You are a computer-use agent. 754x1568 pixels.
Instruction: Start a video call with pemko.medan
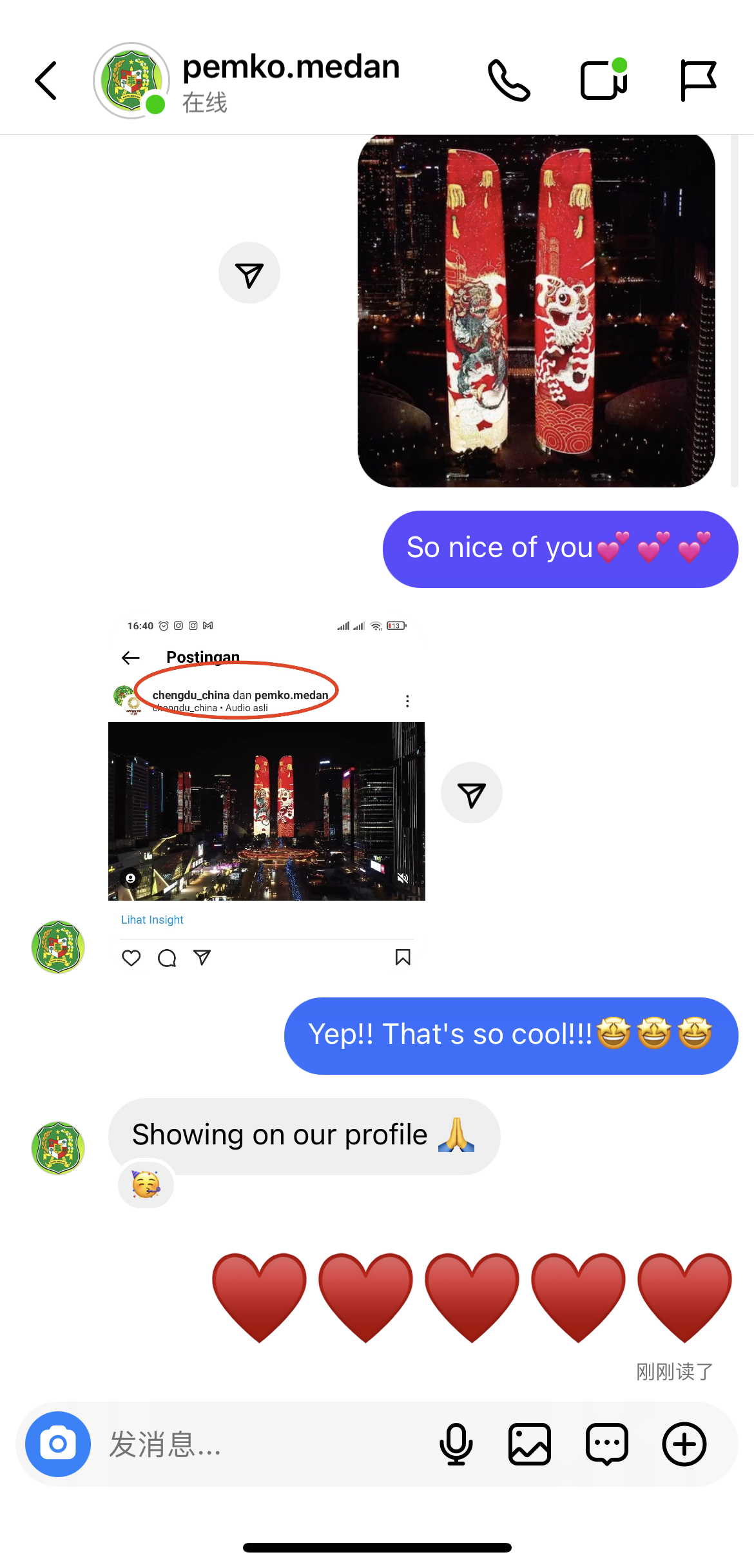[x=604, y=81]
